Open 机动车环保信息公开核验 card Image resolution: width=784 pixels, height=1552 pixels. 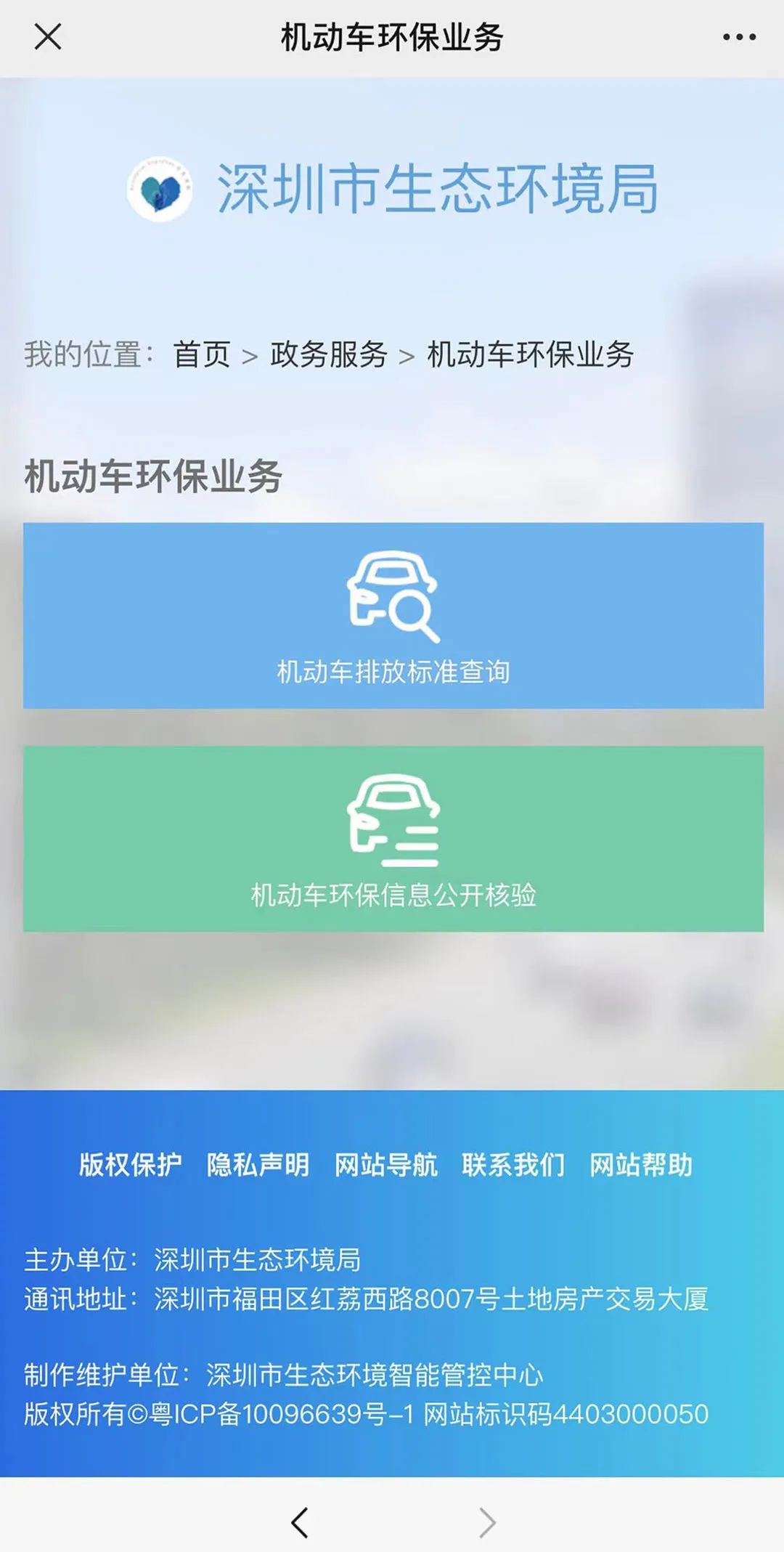point(393,838)
